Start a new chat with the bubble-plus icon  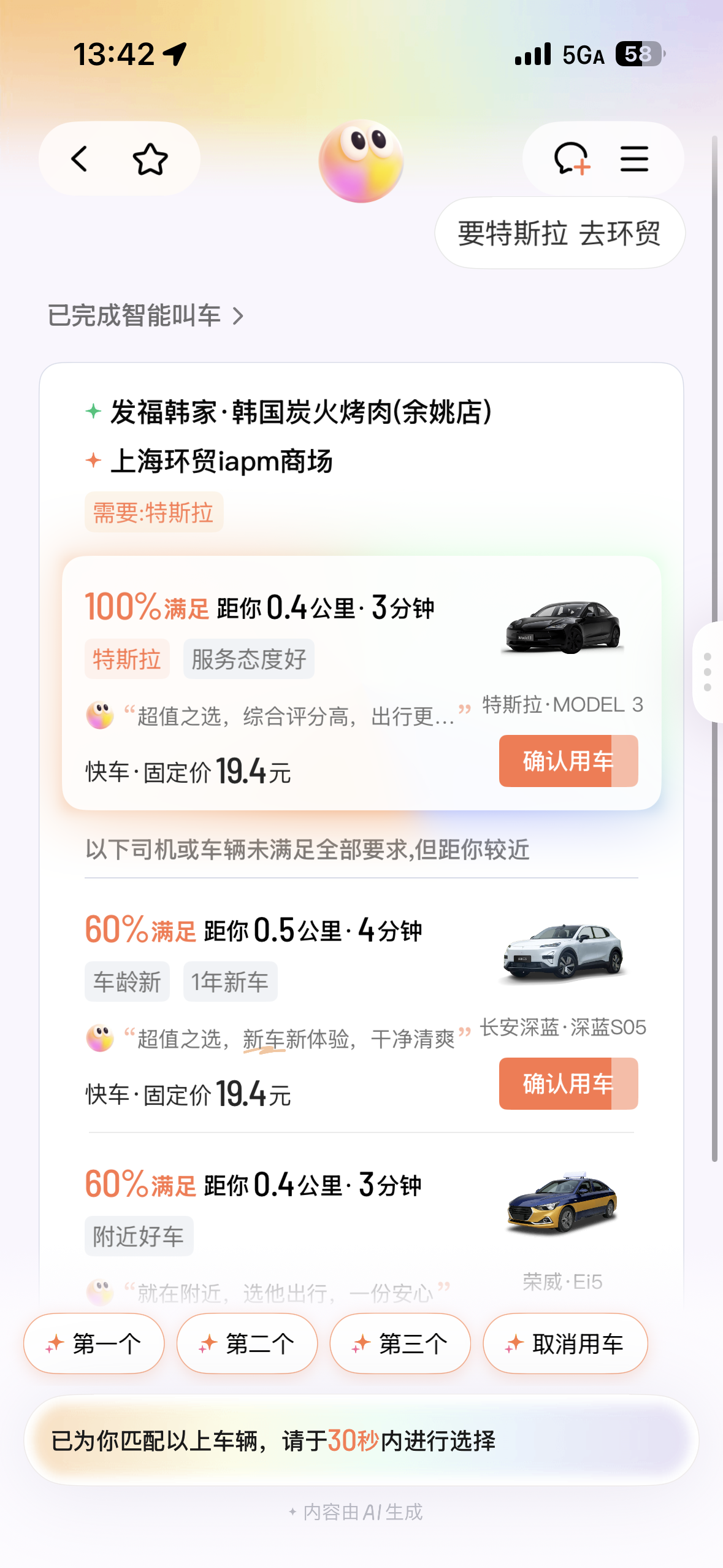click(x=572, y=159)
